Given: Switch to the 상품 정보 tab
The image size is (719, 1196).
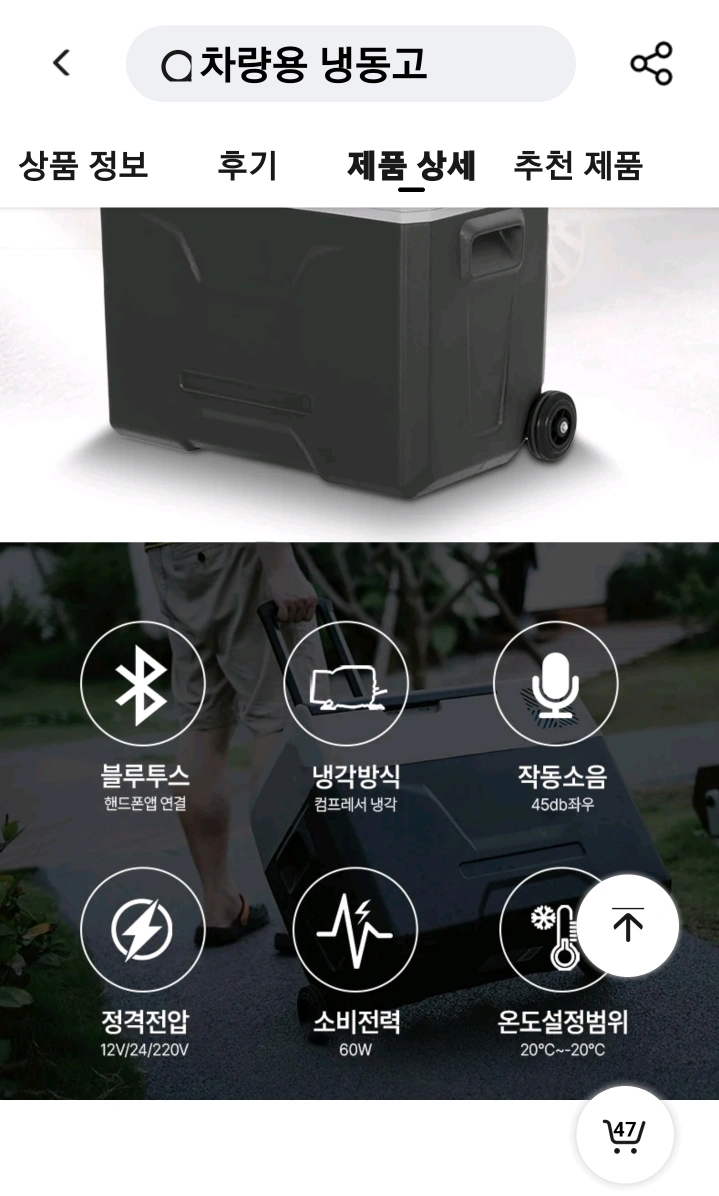Looking at the screenshot, I should point(84,165).
